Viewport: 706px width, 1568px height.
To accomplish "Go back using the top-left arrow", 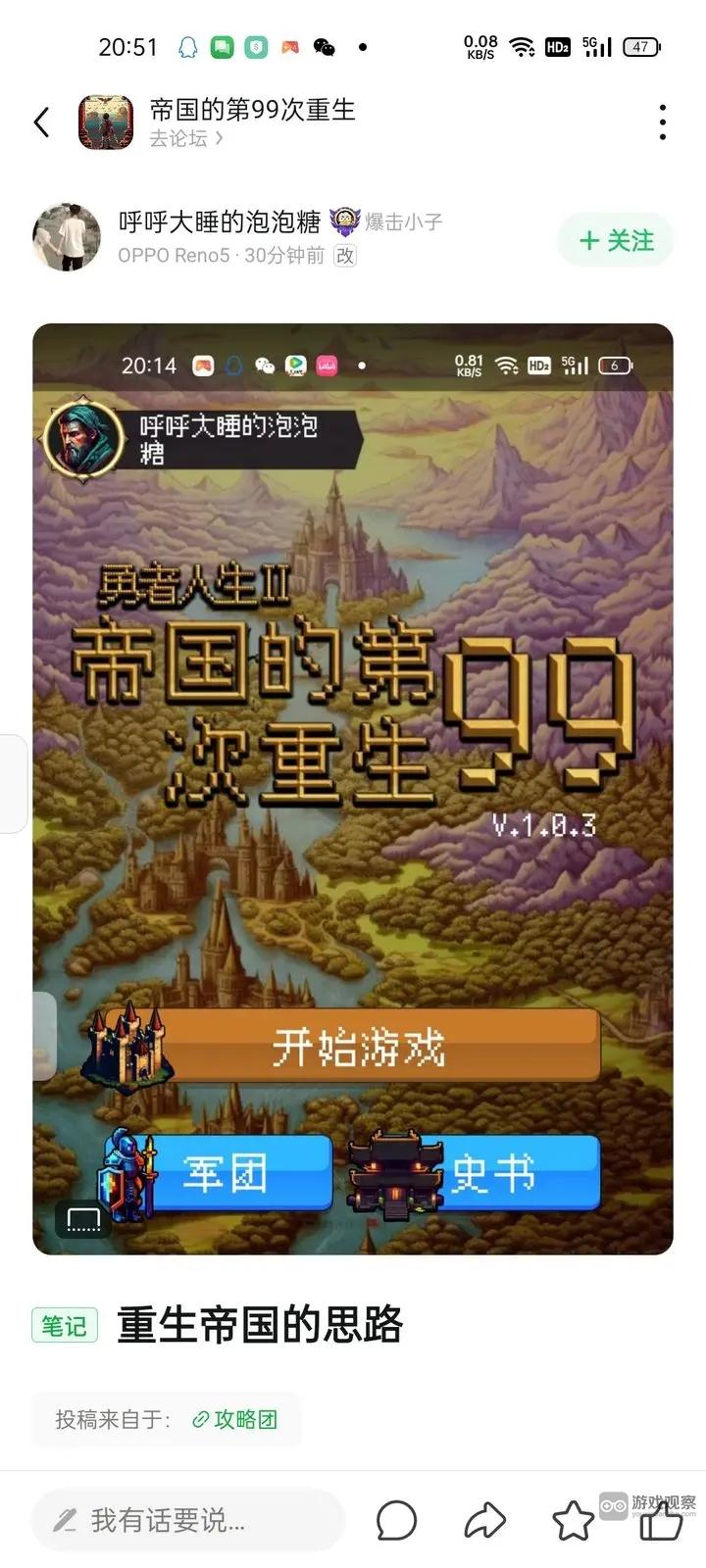I will coord(41,122).
